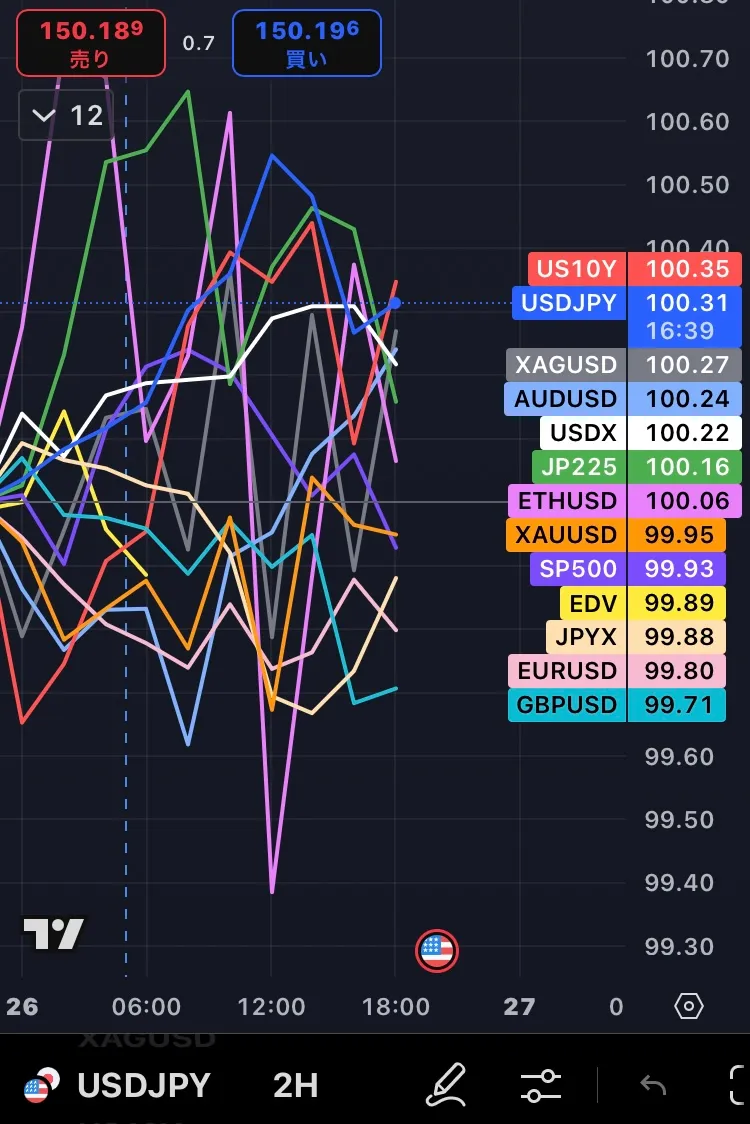Change the 2H chart interval
The height and width of the screenshot is (1124, 750).
(295, 1085)
